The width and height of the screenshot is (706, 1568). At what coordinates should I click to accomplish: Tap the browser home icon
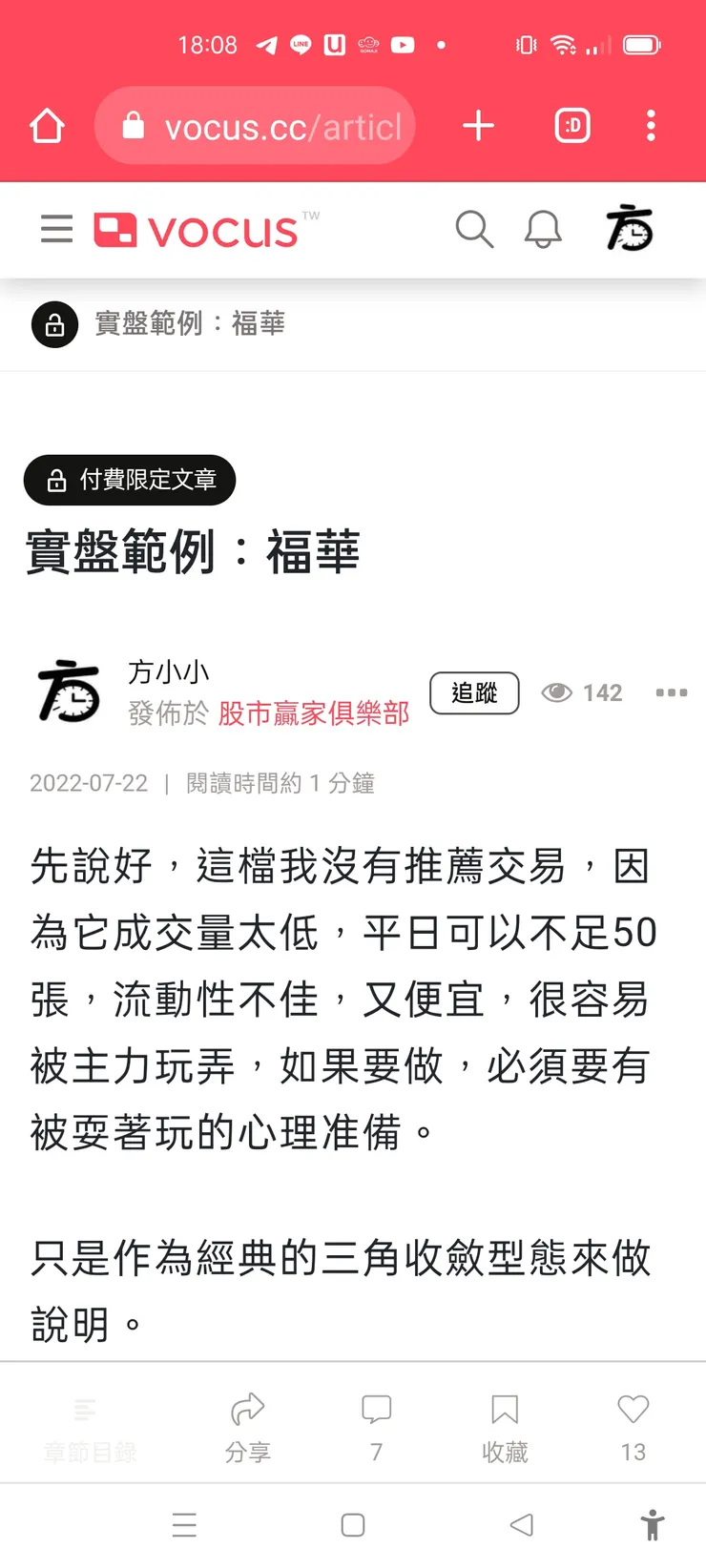(x=46, y=125)
